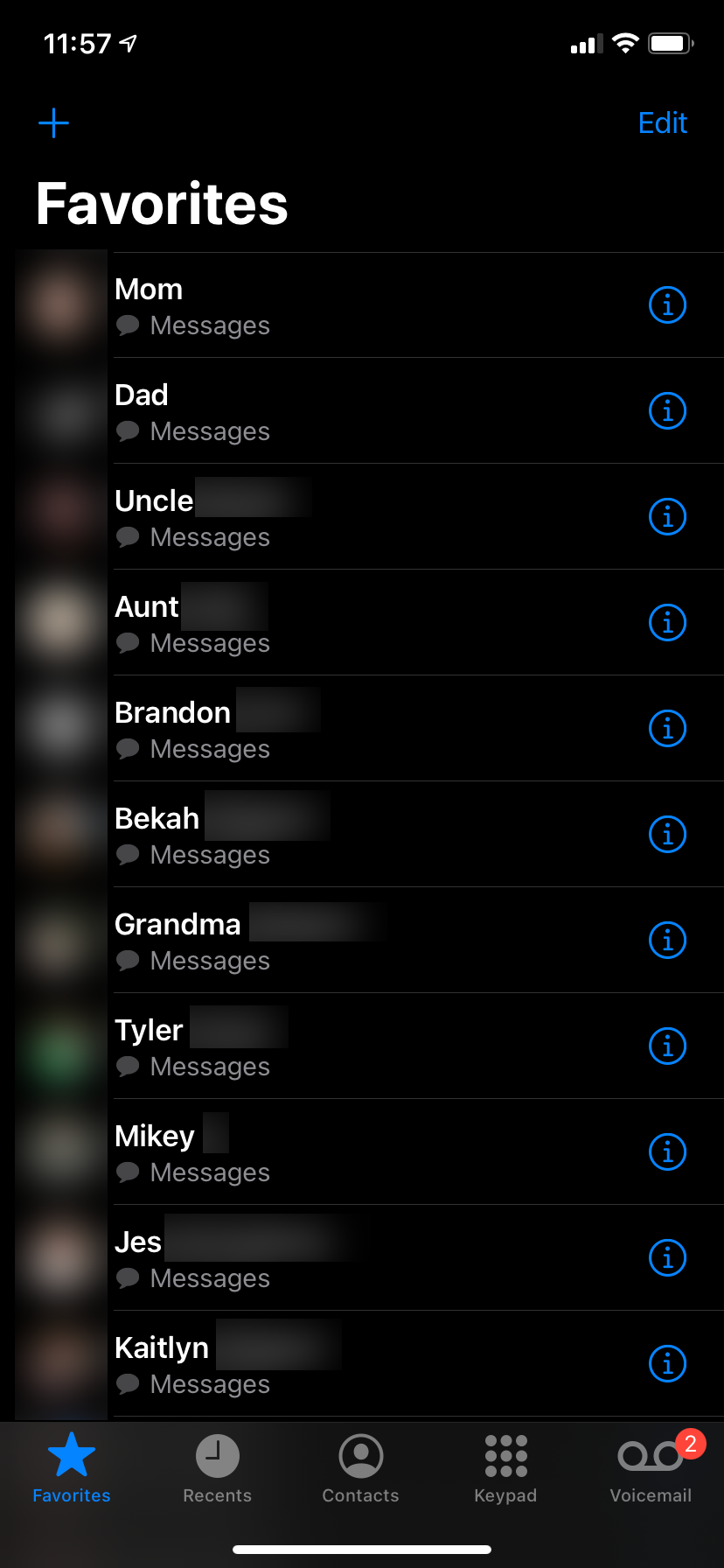
Task: Open the Contacts tab
Action: pyautogui.click(x=360, y=1456)
